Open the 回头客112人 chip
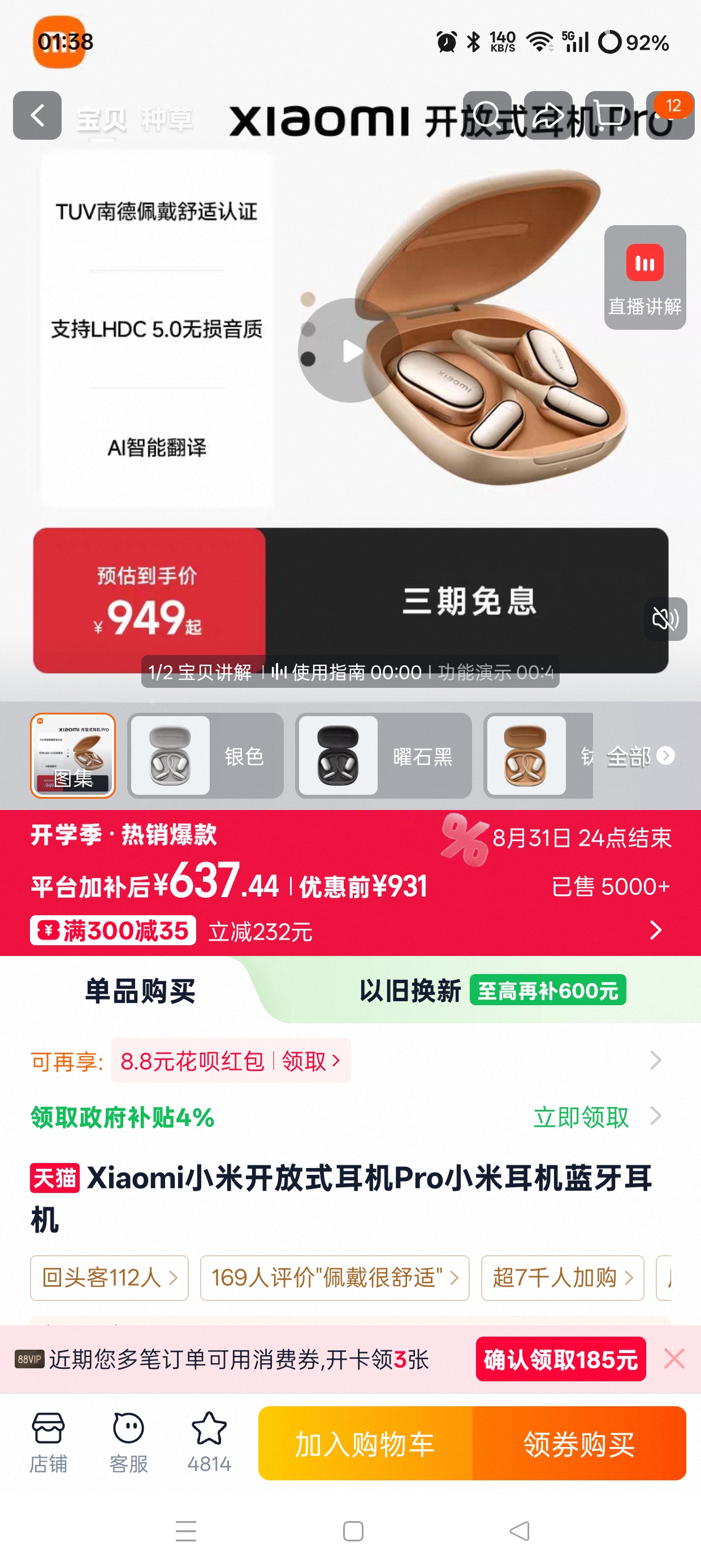701x1568 pixels. (110, 1278)
